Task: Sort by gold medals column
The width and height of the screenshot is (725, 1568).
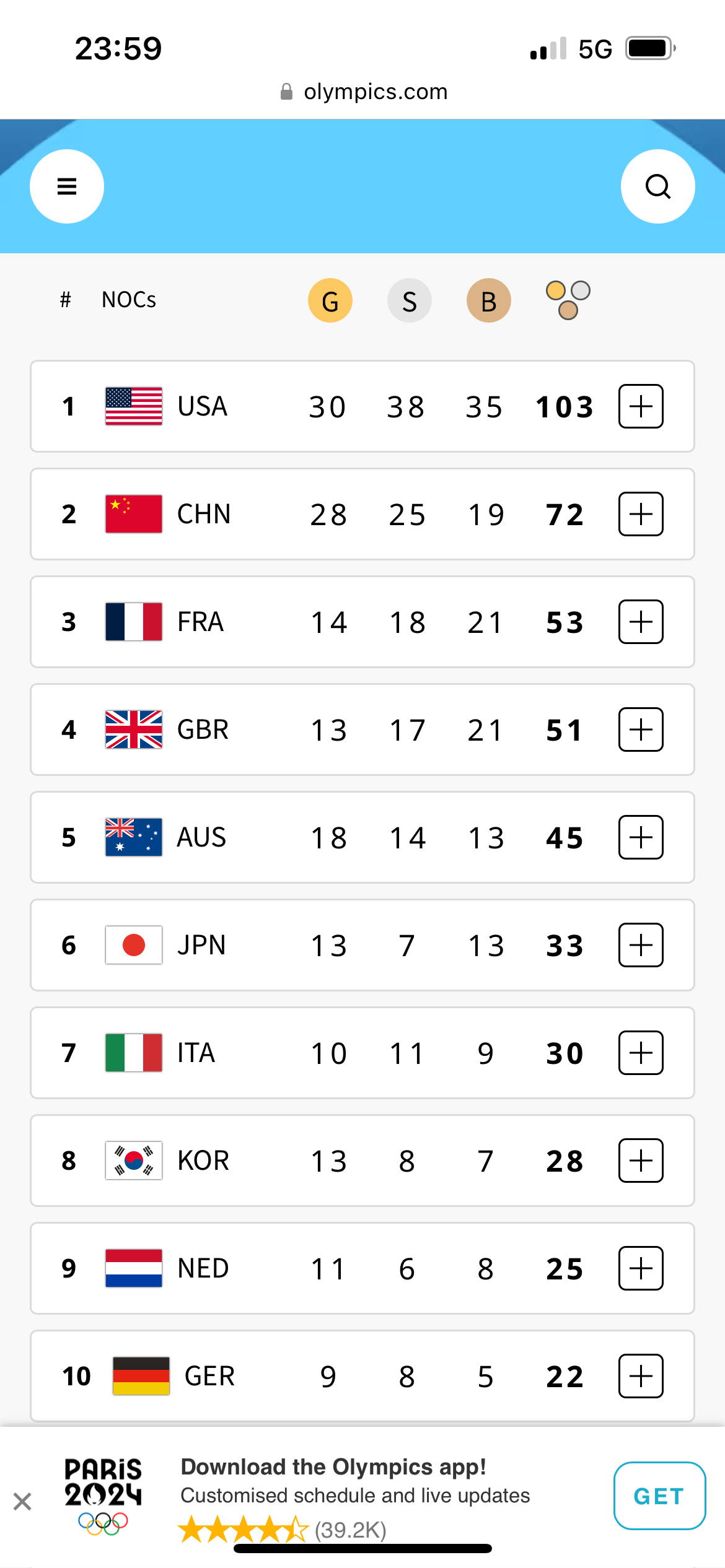Action: coord(330,301)
